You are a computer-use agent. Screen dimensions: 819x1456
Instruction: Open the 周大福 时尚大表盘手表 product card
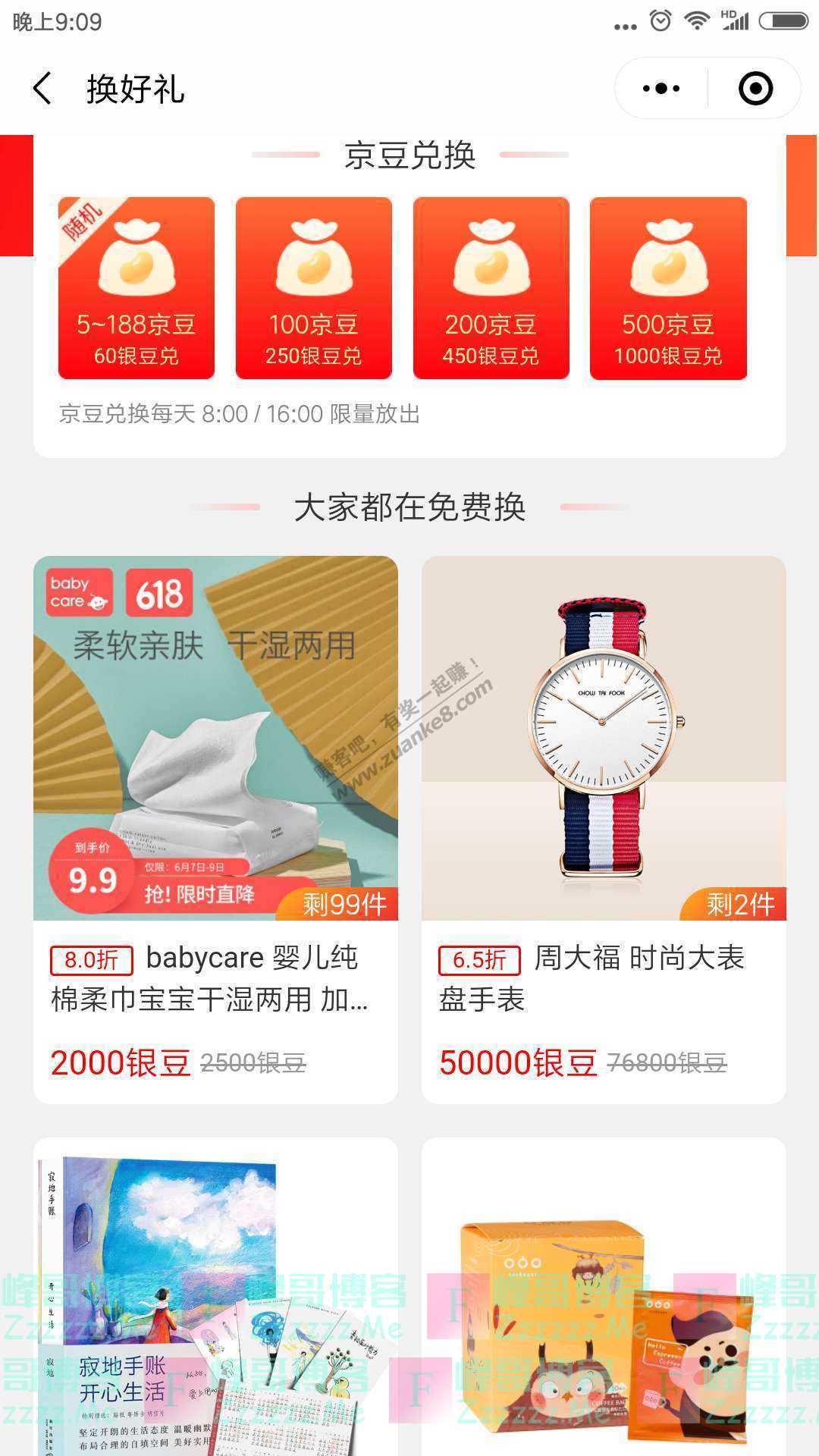[x=604, y=828]
